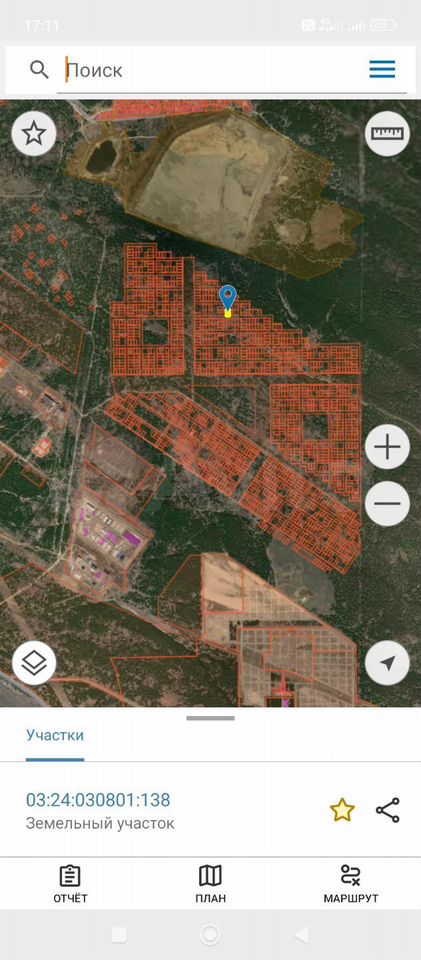
Task: Switch to the Участки tab
Action: tap(55, 735)
